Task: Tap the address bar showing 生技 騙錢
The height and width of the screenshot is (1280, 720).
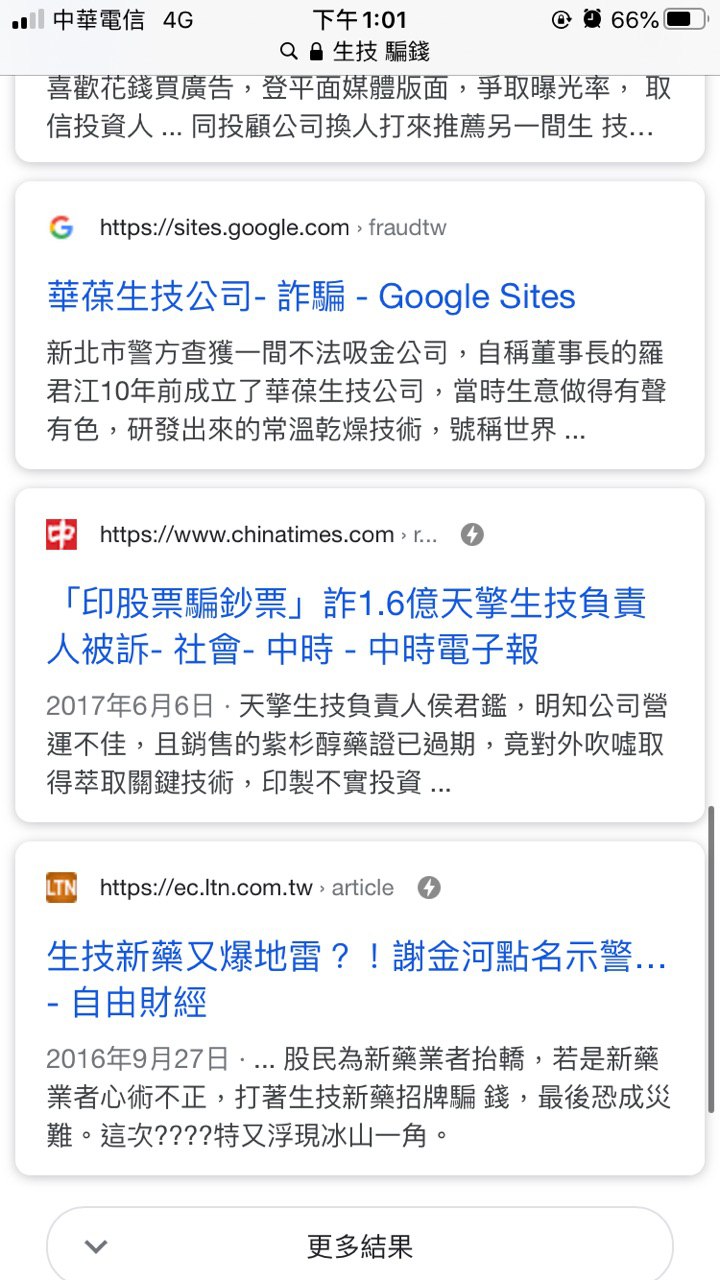Action: 360,51
